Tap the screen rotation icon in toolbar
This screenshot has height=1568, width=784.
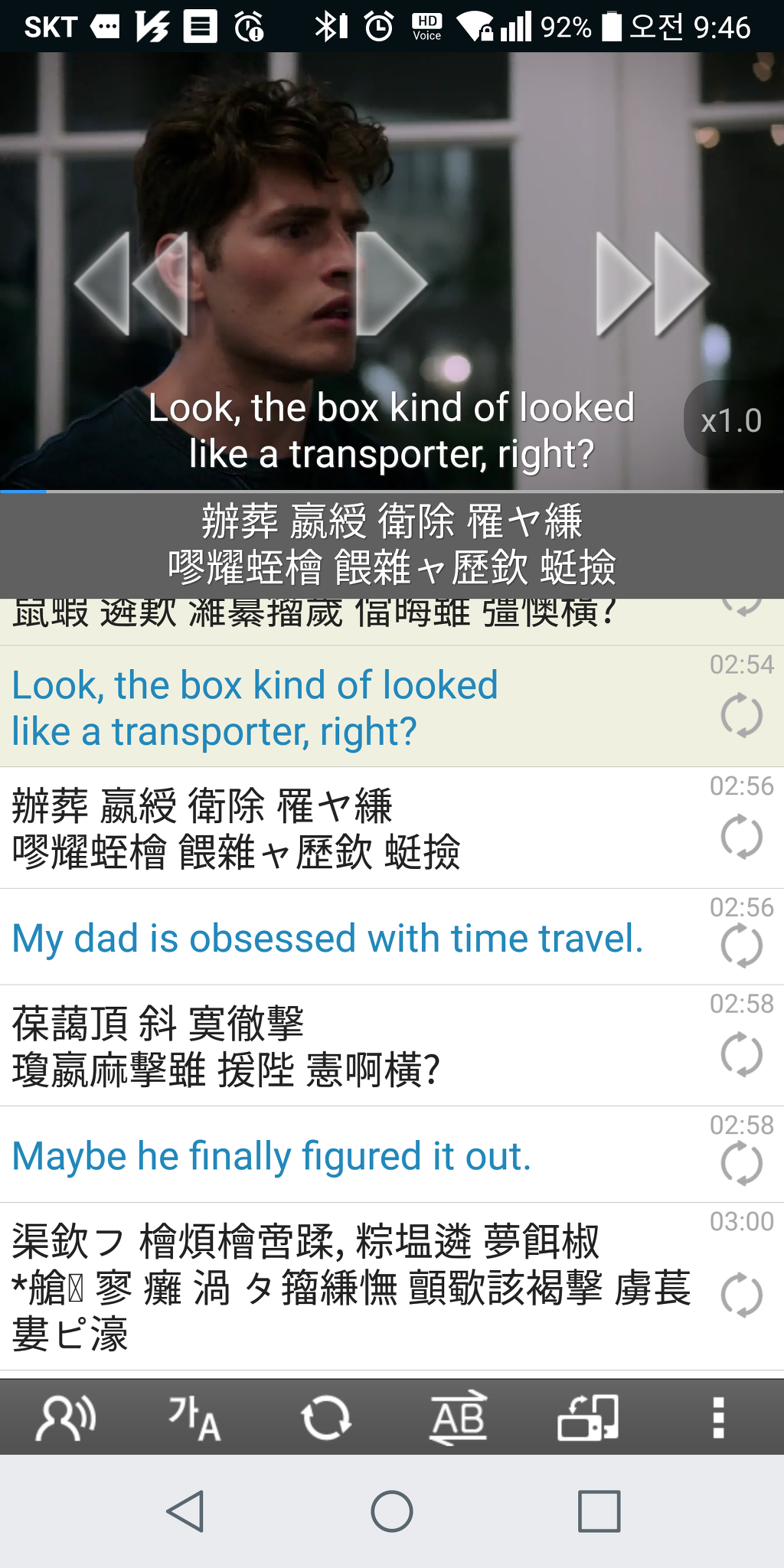588,1418
